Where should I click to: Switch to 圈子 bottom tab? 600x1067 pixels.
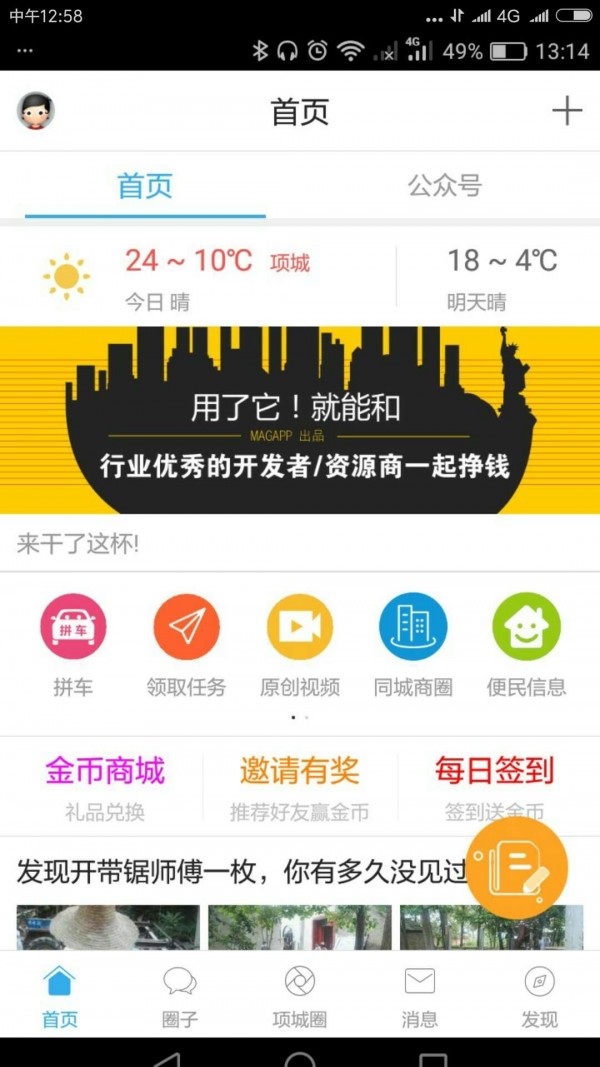[180, 996]
